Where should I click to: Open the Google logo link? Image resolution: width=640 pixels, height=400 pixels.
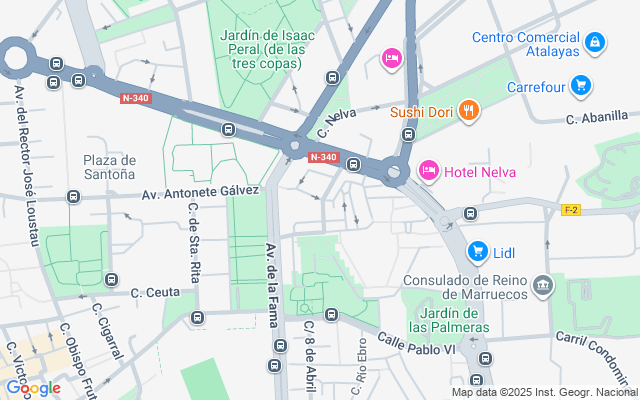[33, 387]
